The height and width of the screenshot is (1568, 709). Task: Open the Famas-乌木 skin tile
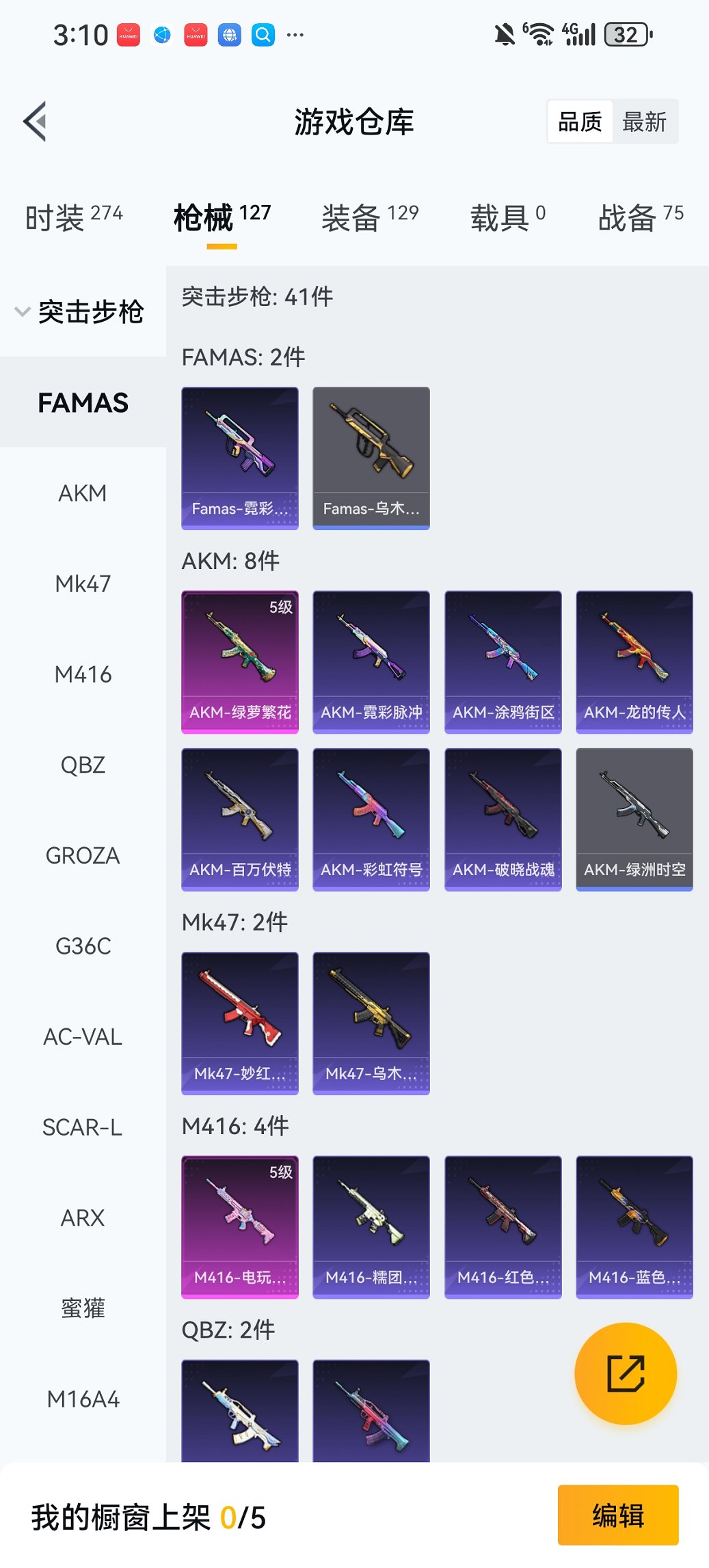(371, 458)
